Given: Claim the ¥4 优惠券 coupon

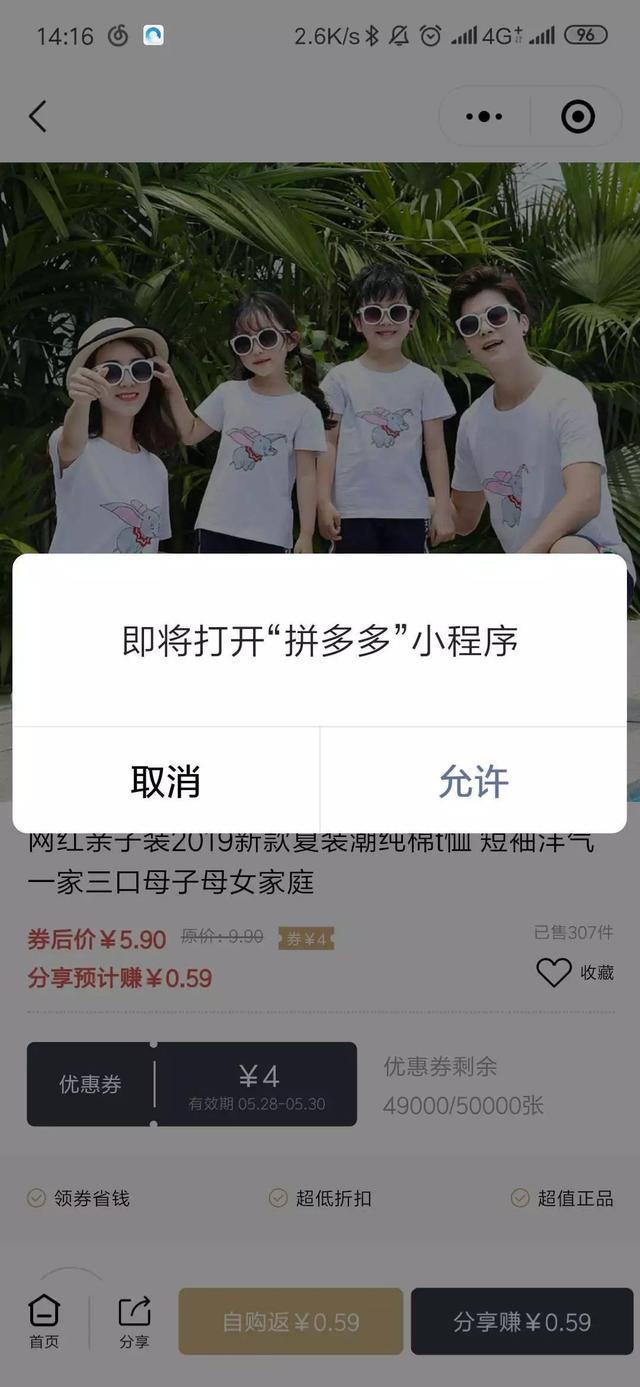Looking at the screenshot, I should click(x=192, y=1084).
